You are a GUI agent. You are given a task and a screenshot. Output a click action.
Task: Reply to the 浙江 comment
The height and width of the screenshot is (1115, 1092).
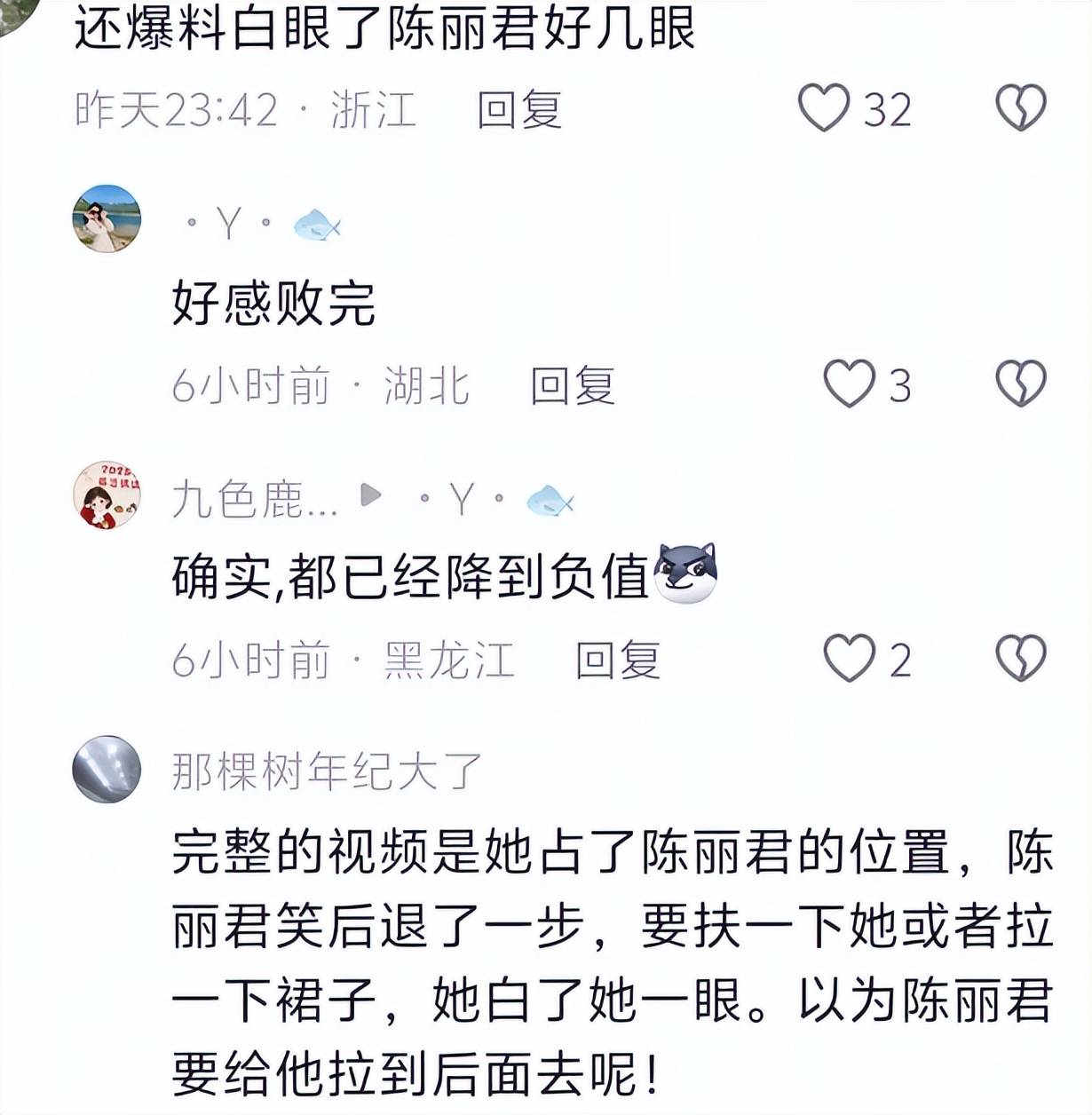519,110
